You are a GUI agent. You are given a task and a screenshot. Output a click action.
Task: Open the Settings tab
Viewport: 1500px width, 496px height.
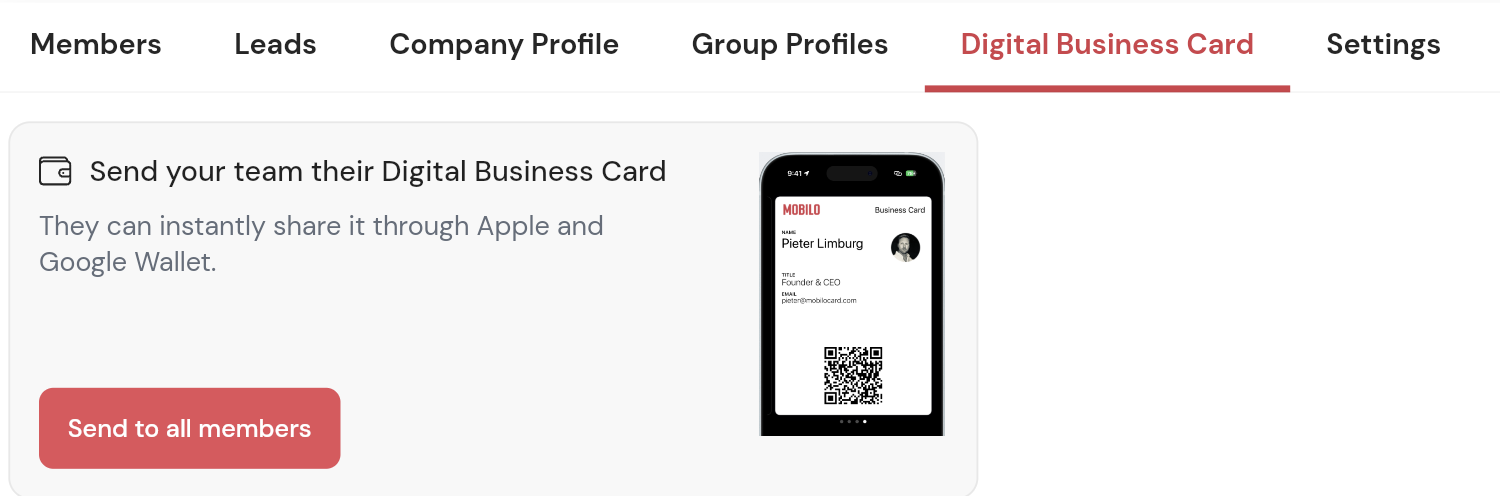1383,45
